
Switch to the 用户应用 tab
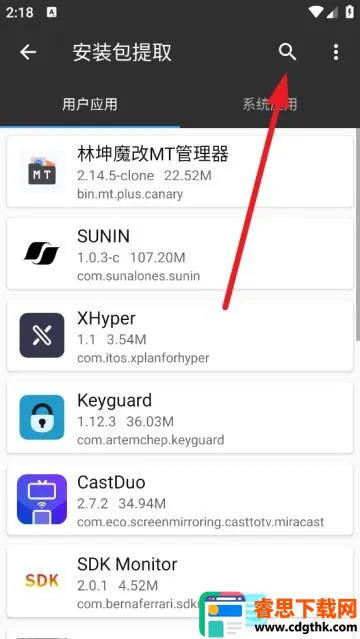pos(90,104)
